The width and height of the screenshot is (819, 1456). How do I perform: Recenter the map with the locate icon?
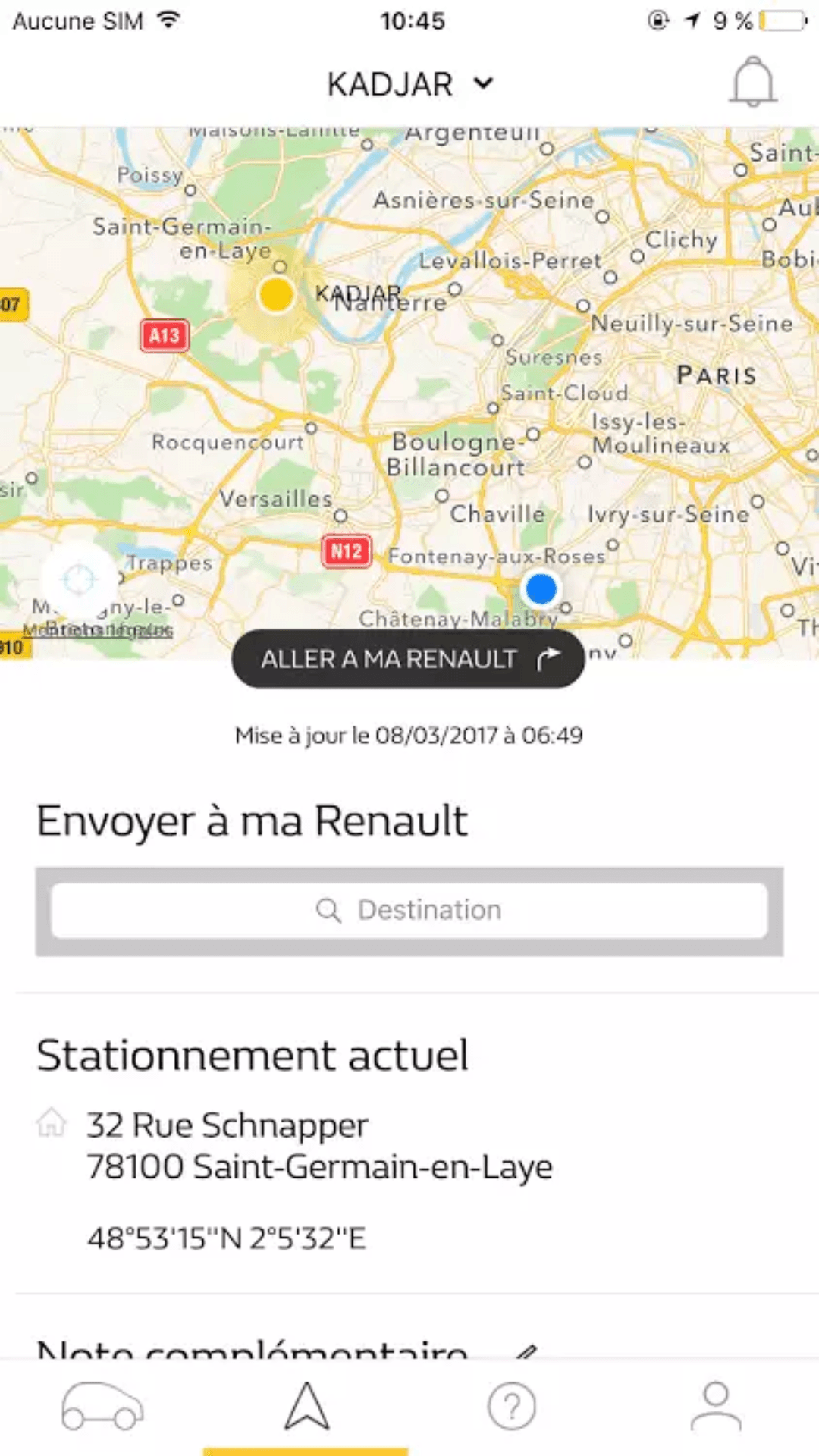[x=79, y=580]
